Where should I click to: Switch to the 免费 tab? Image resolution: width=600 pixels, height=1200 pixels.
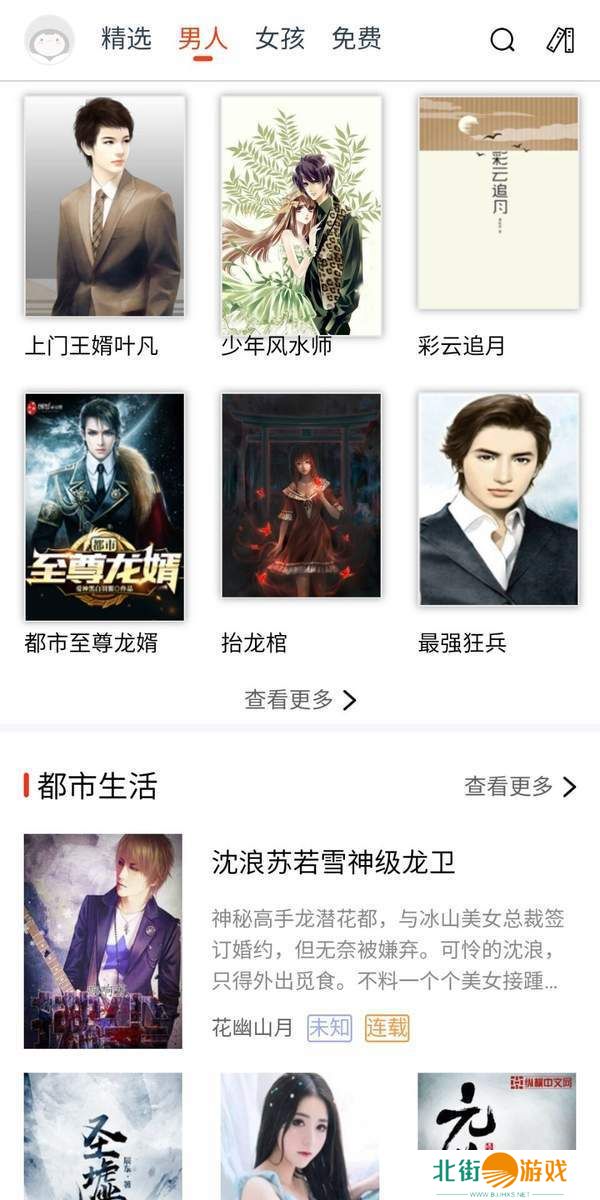point(356,39)
